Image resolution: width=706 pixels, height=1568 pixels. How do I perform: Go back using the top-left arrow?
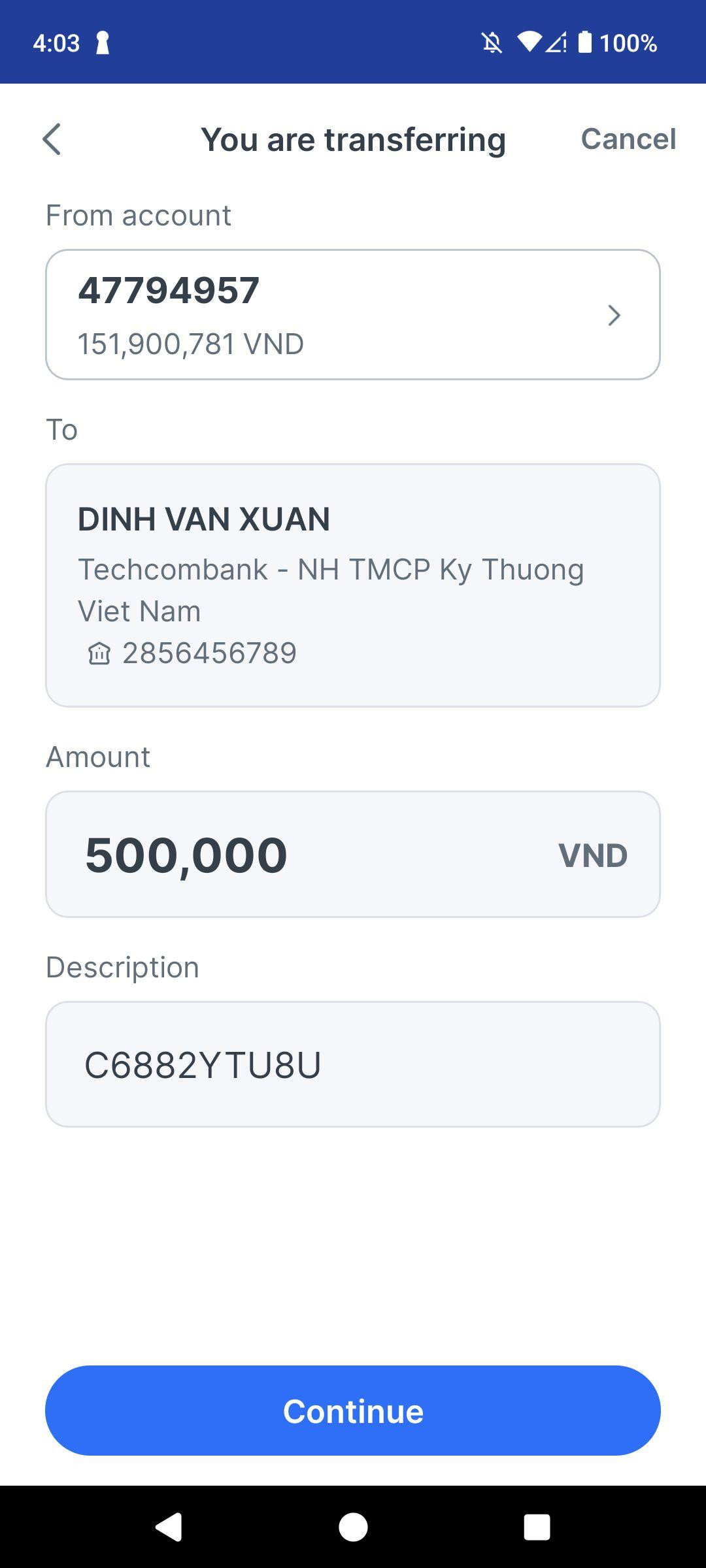[x=52, y=139]
